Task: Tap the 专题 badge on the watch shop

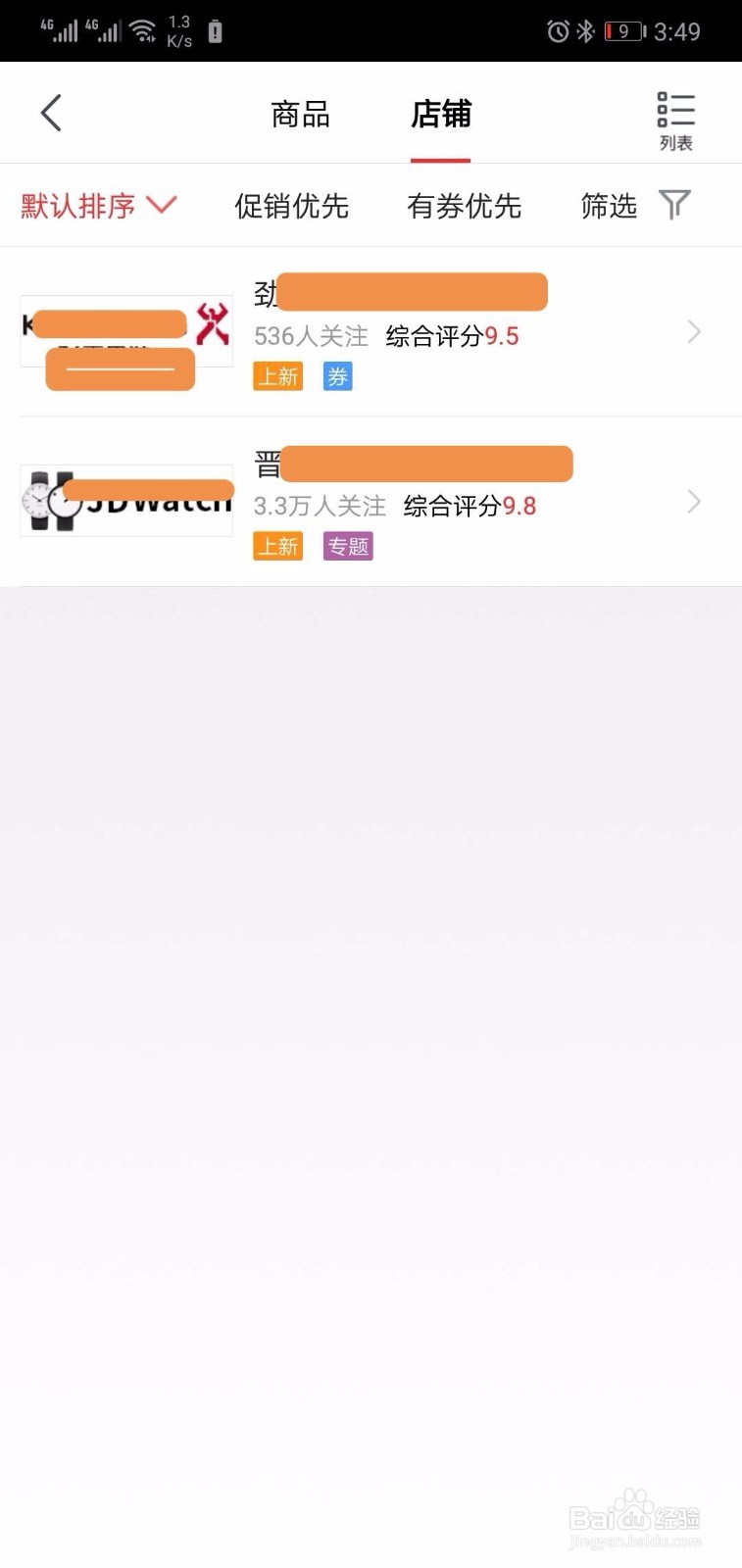Action: point(348,546)
